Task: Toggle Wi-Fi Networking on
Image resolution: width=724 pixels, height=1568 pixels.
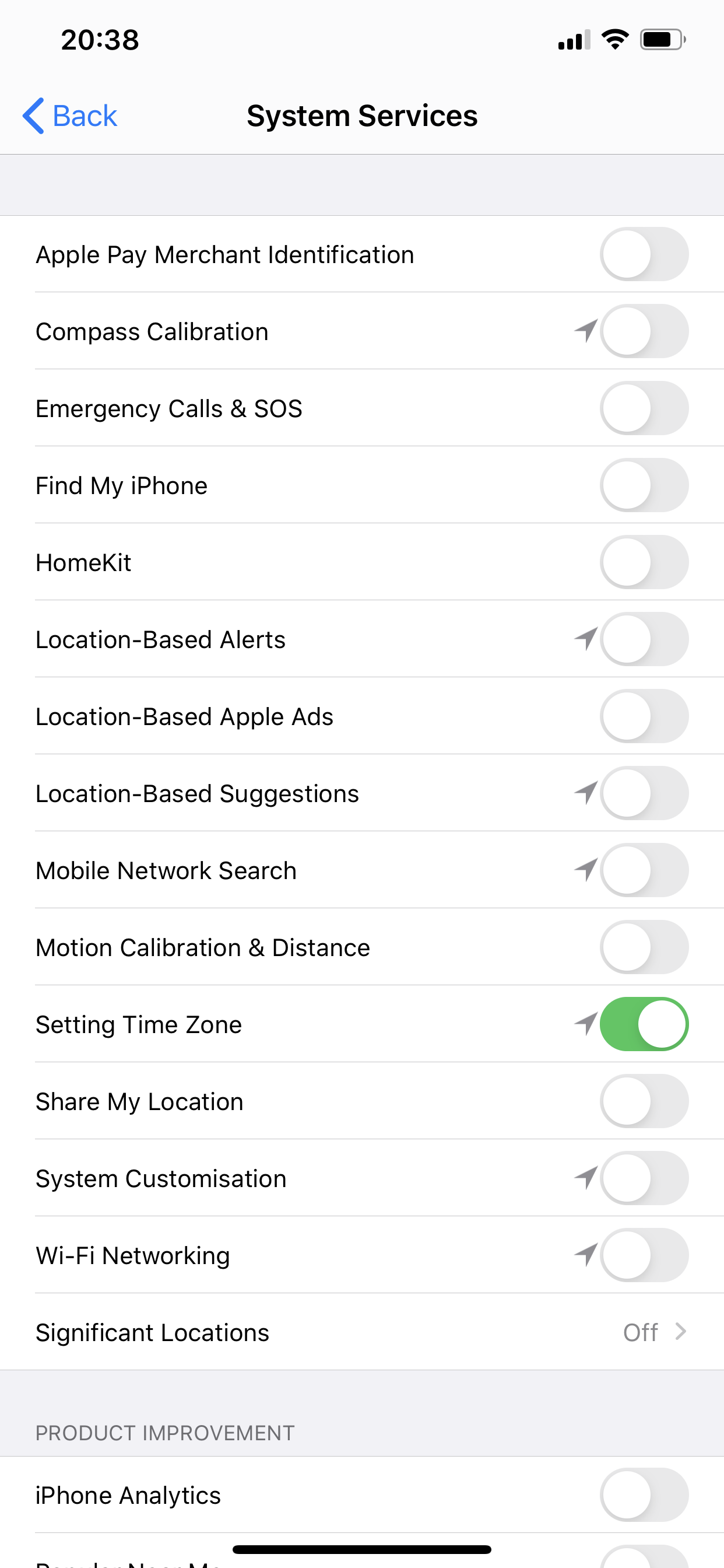Action: click(644, 1255)
